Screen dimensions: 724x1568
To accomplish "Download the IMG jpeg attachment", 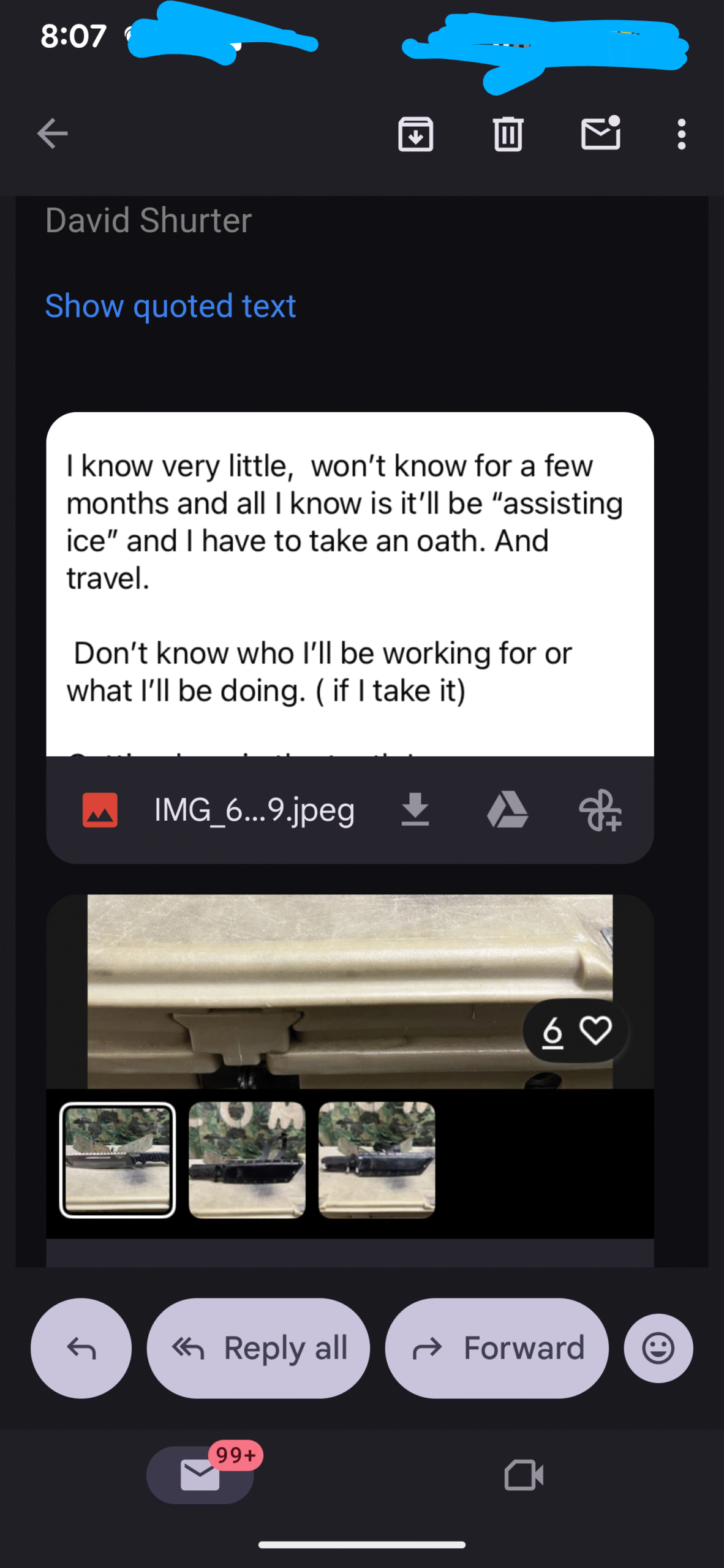I will click(415, 810).
